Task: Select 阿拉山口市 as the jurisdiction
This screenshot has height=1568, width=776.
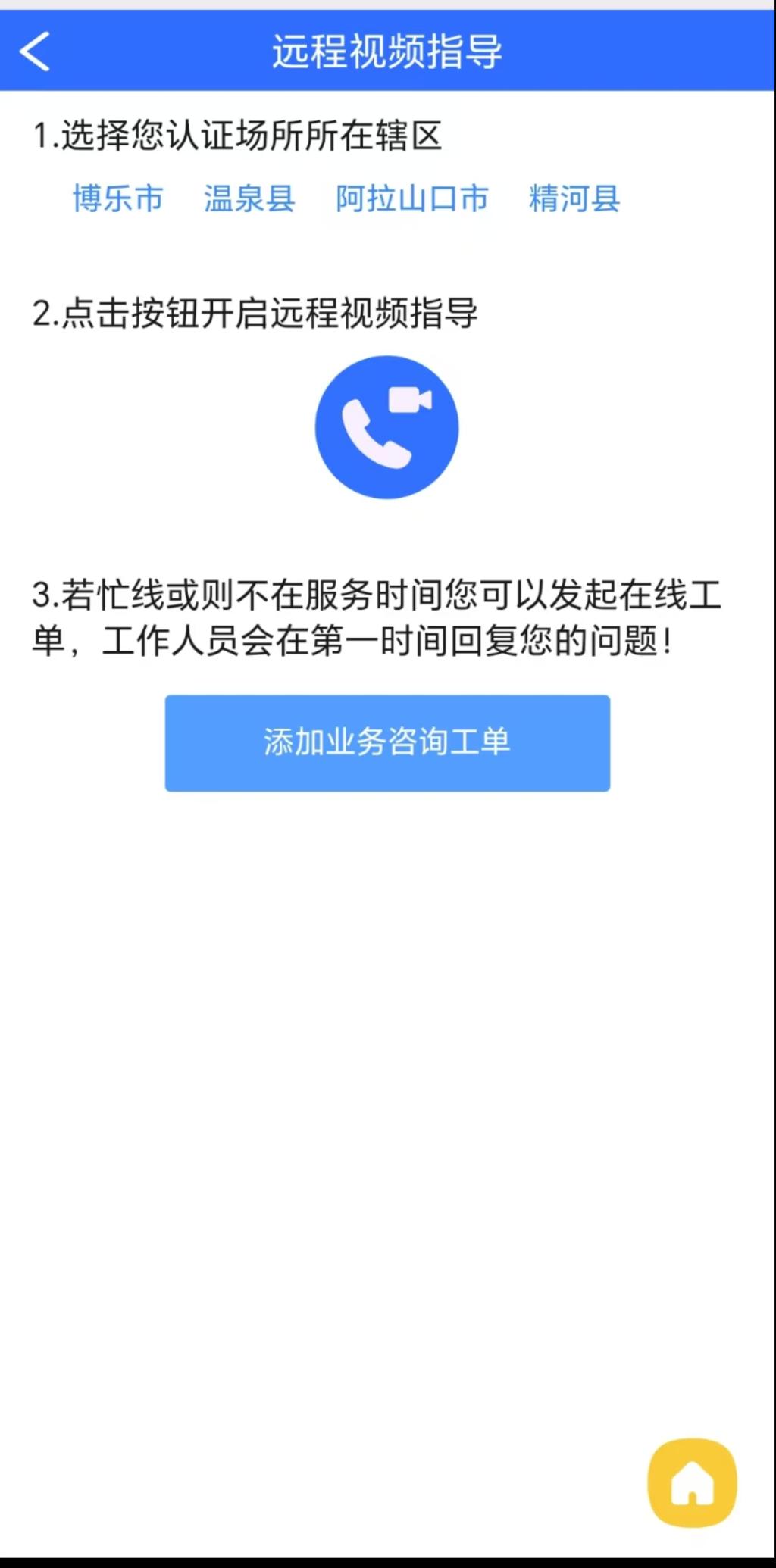Action: (x=411, y=198)
